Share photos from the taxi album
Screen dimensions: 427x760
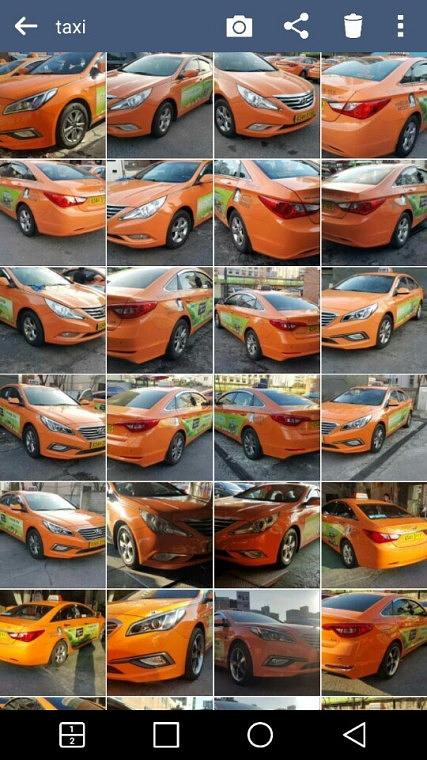[x=296, y=26]
